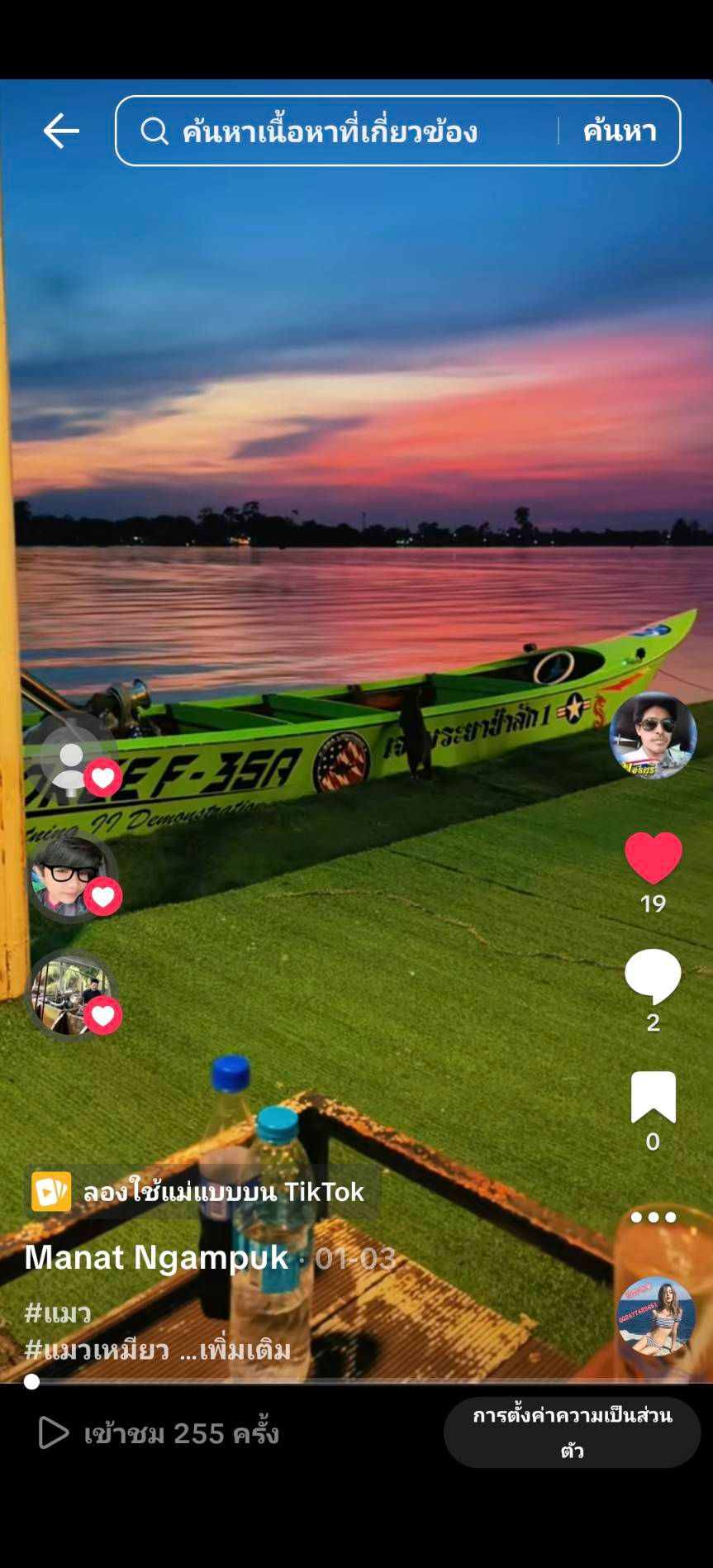Bookmark this video
The height and width of the screenshot is (1568, 713).
(x=653, y=1098)
